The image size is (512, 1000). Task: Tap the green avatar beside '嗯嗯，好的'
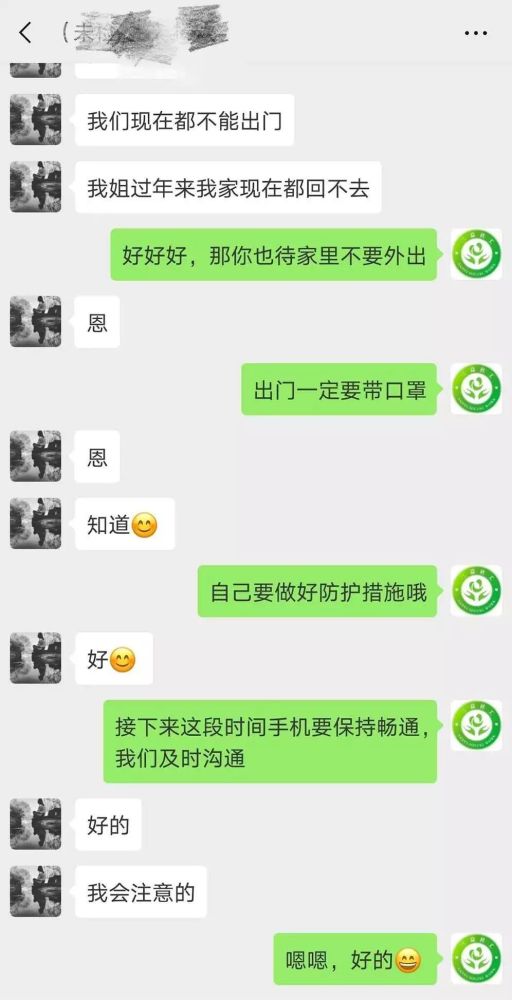pos(476,959)
